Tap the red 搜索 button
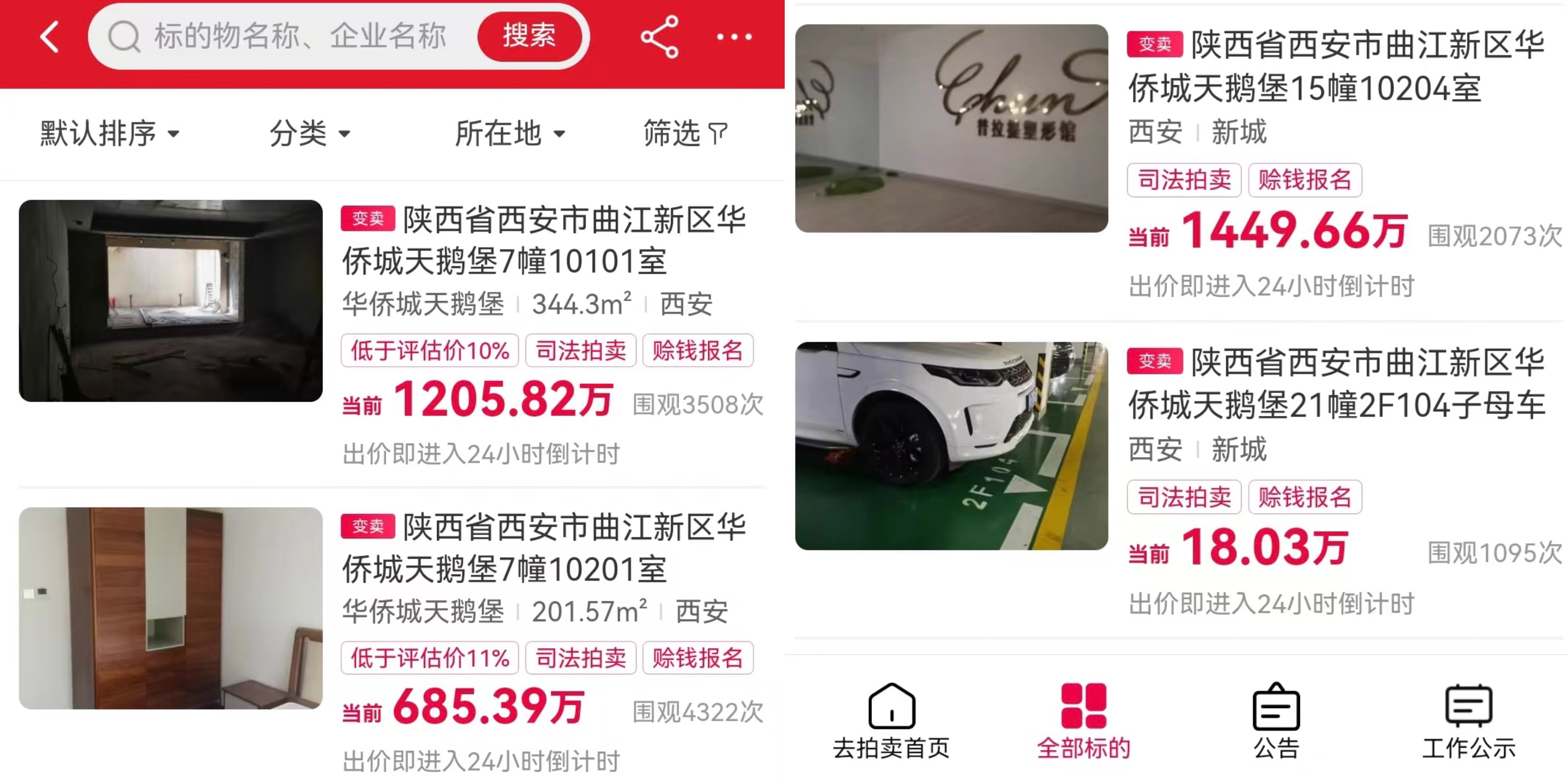Screen dimensions: 1568x784 coord(529,36)
